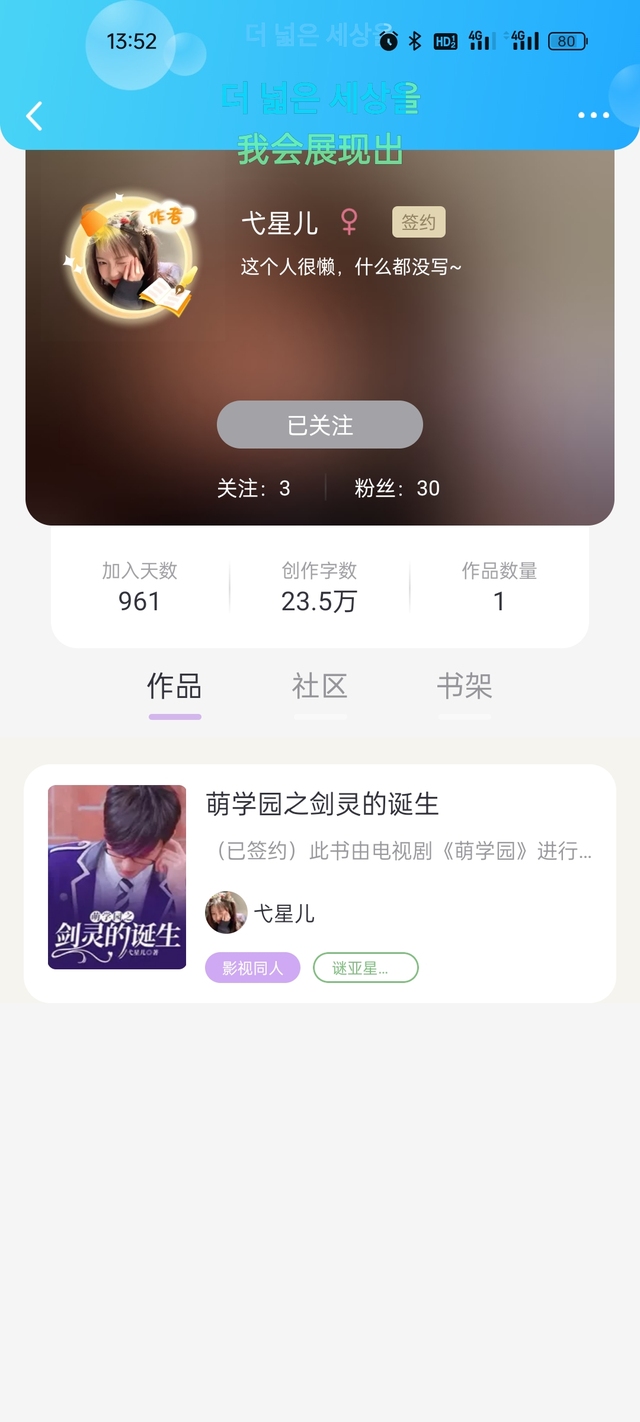
Task: Go back using the top-left arrow
Action: [34, 116]
